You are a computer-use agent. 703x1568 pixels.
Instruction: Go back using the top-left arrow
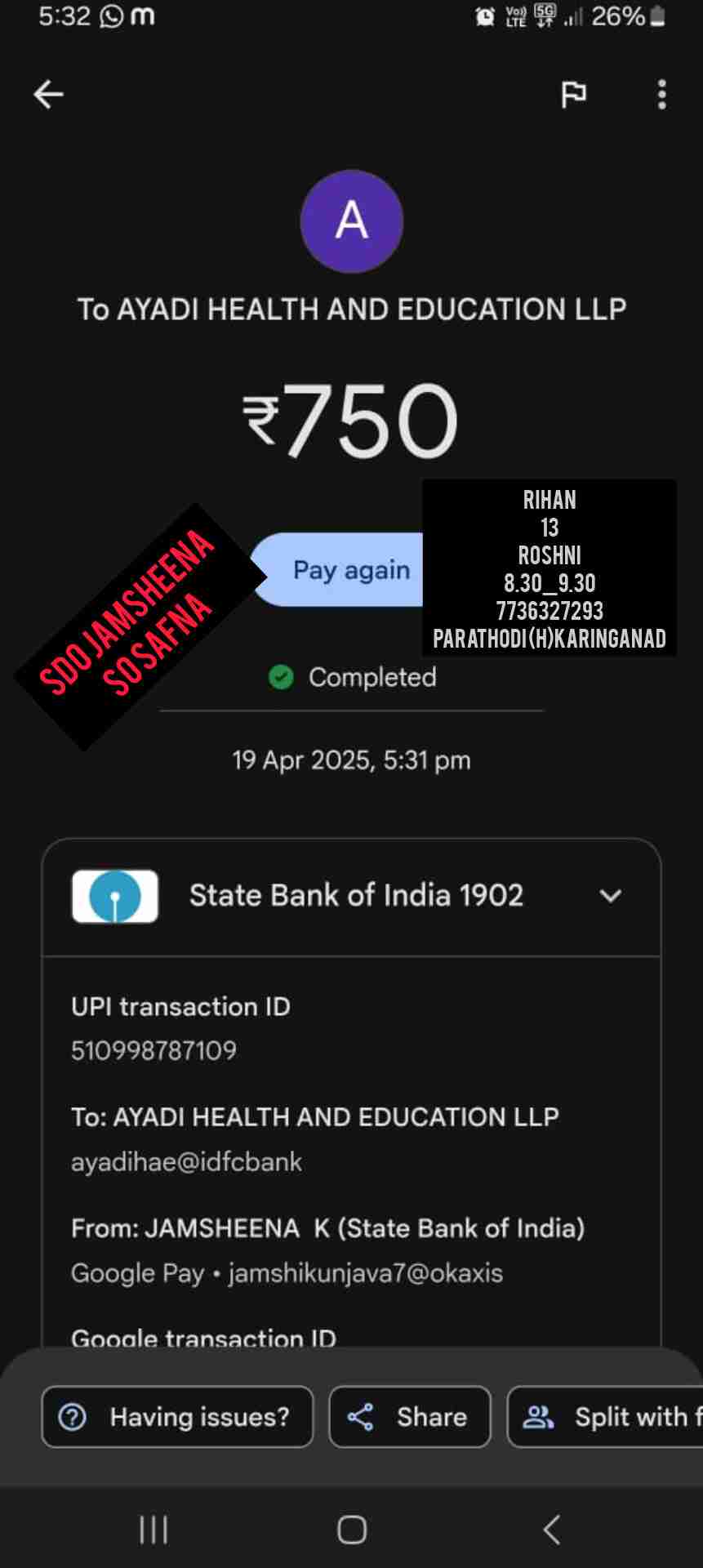[48, 95]
